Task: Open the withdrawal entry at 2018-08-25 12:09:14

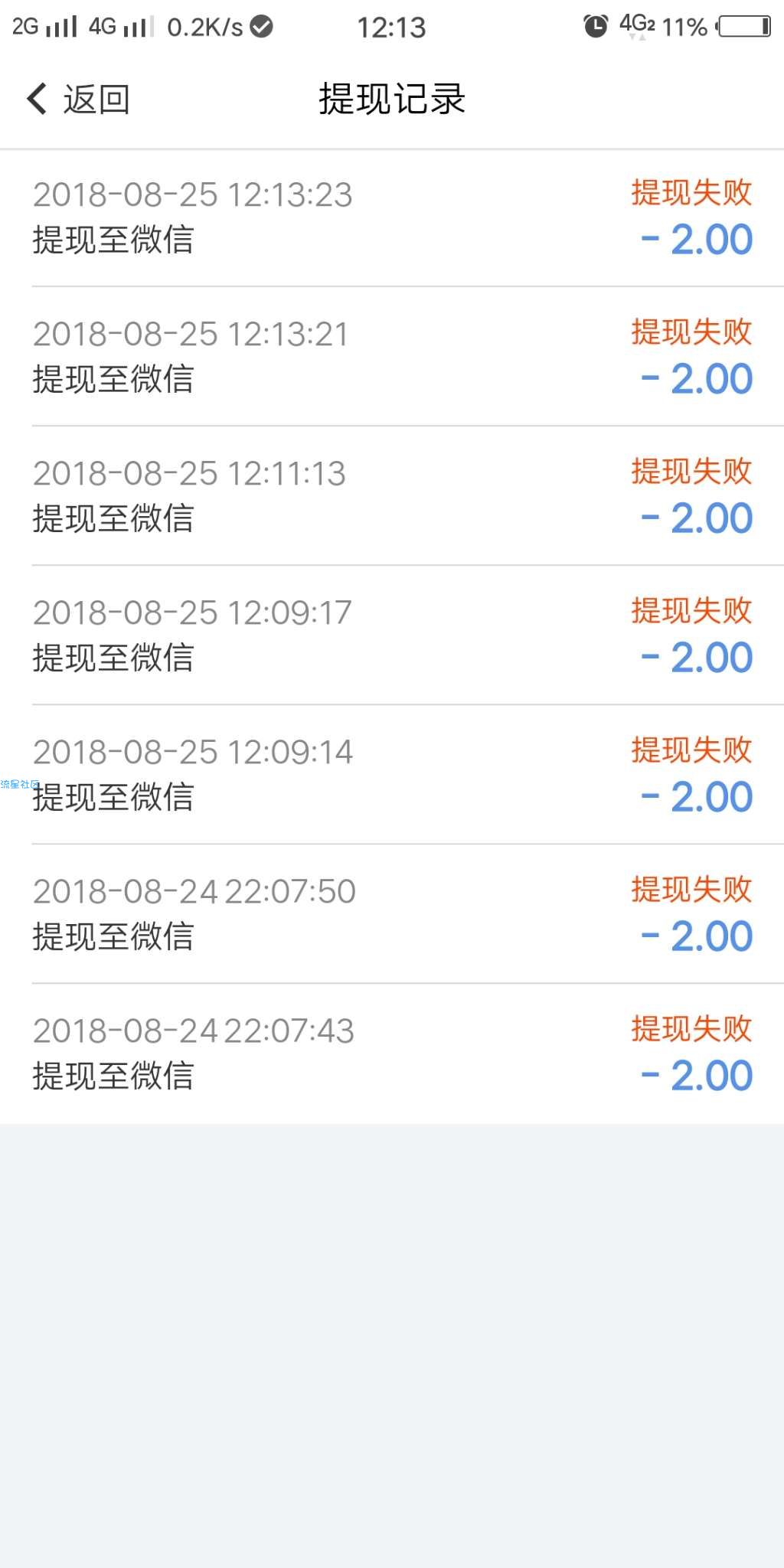Action: pos(392,775)
